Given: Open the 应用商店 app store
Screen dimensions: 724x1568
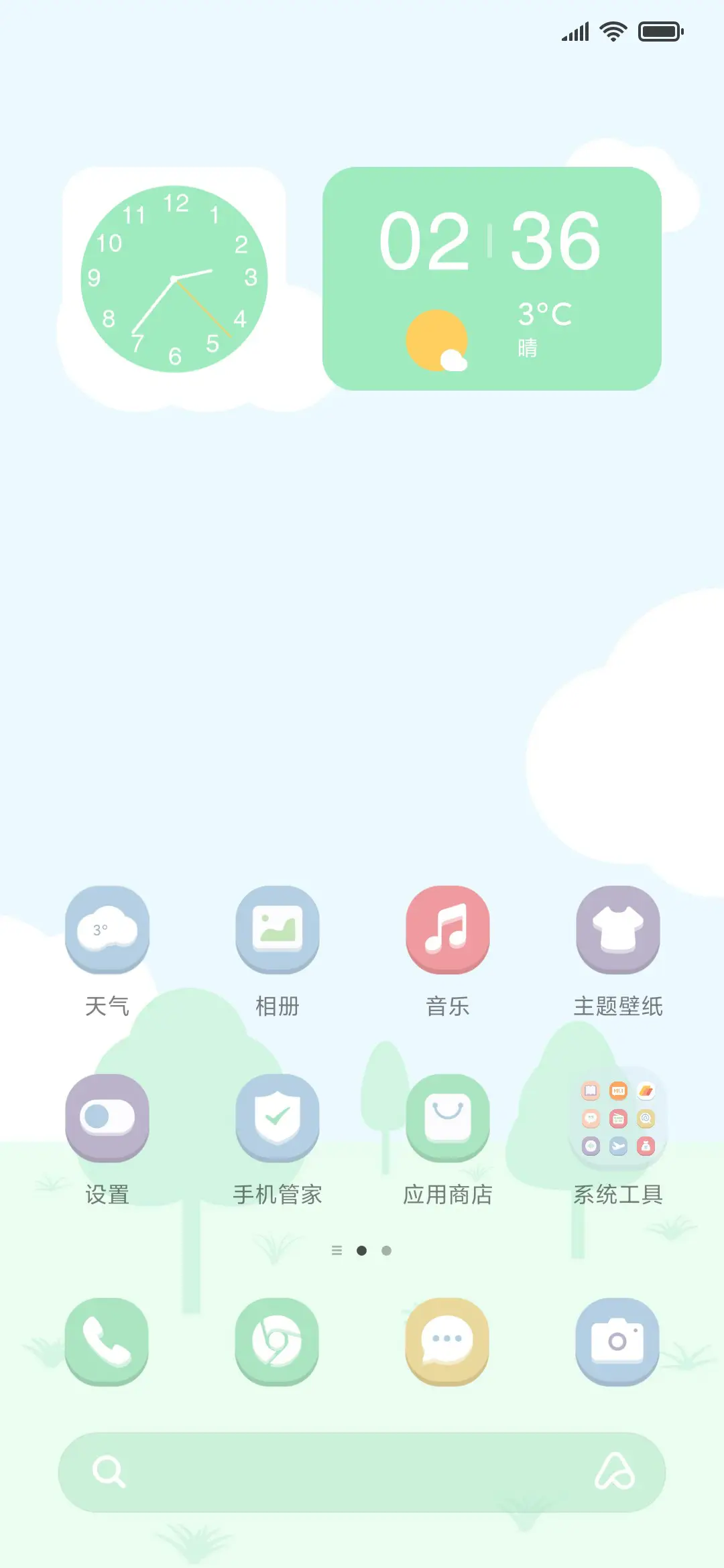Looking at the screenshot, I should coord(448,1118).
